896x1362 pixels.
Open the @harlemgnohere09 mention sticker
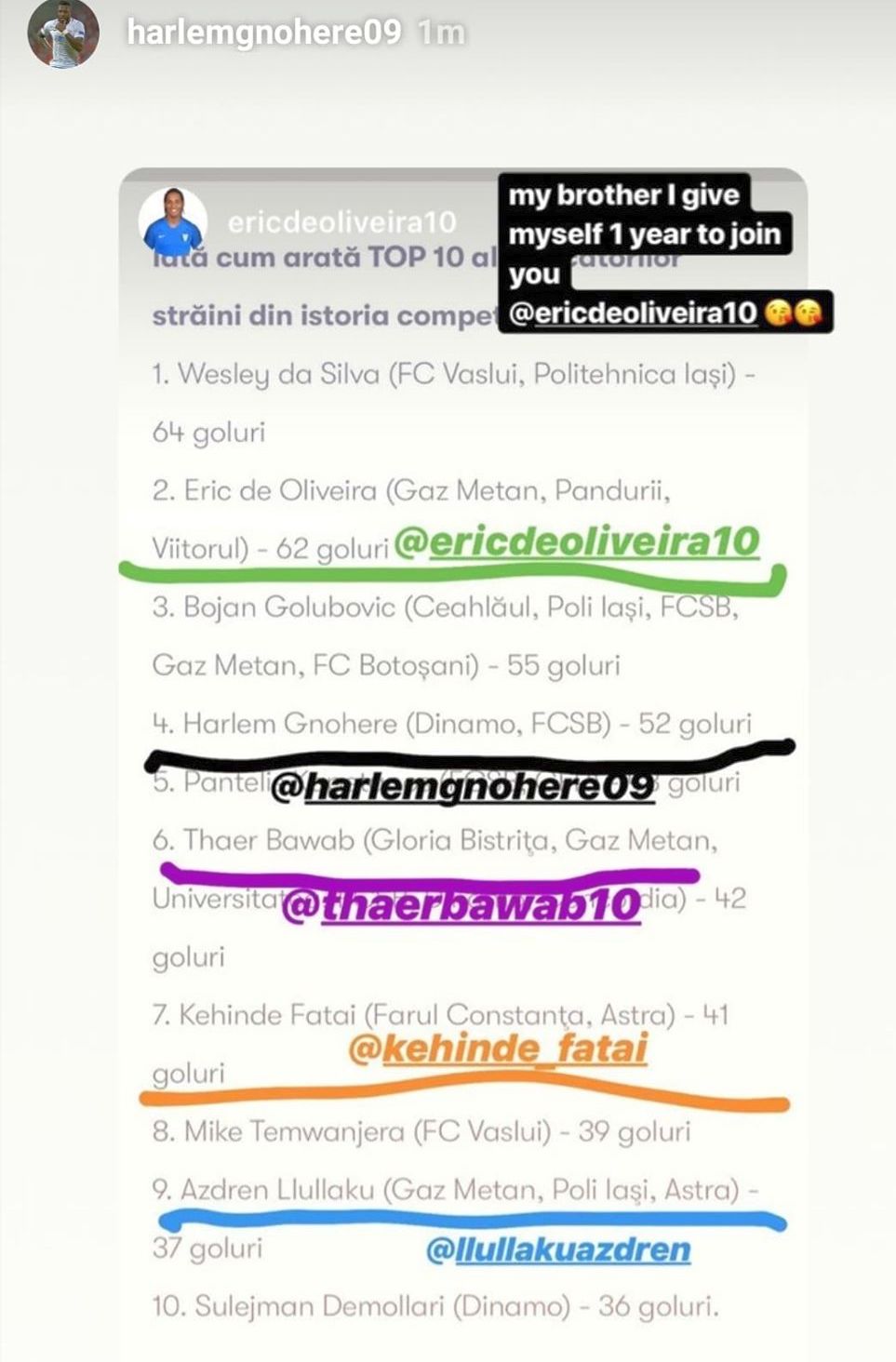pyautogui.click(x=462, y=787)
